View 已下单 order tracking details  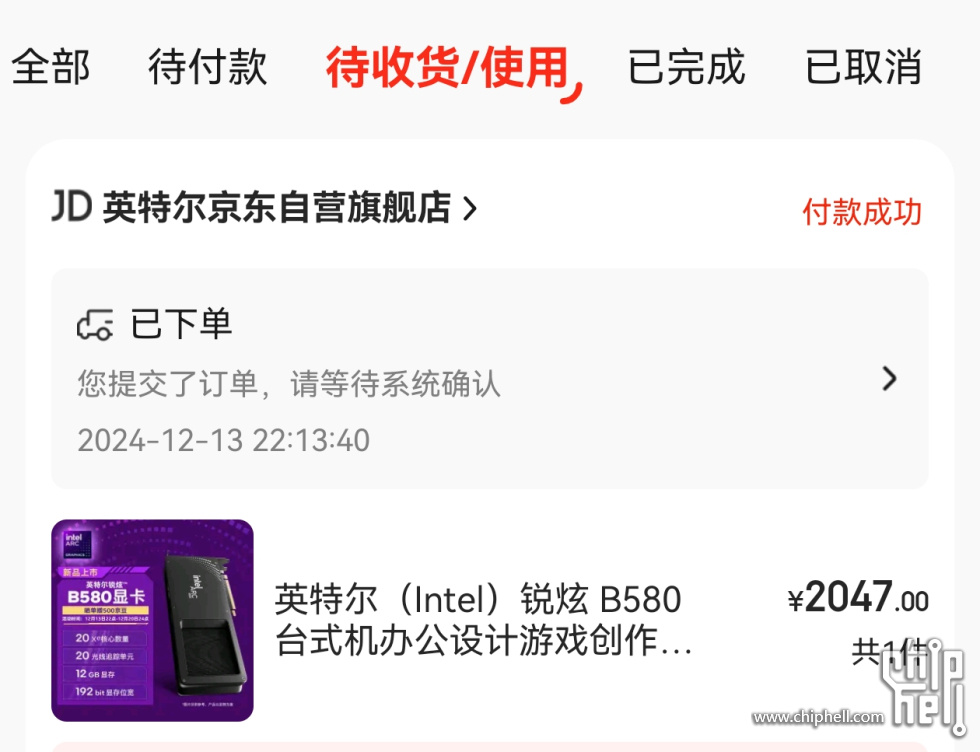(489, 380)
